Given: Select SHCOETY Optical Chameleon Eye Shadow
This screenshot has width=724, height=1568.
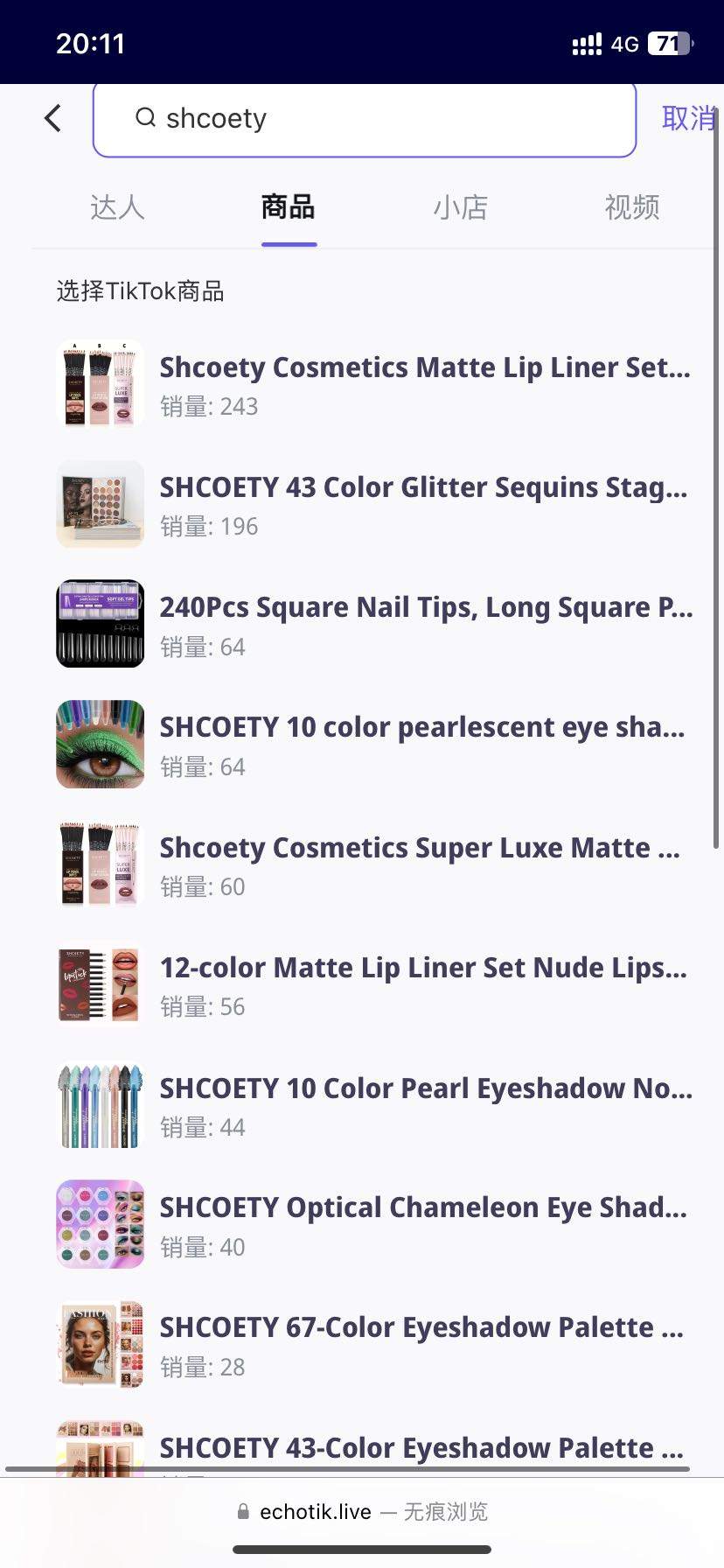Looking at the screenshot, I should tap(423, 1208).
